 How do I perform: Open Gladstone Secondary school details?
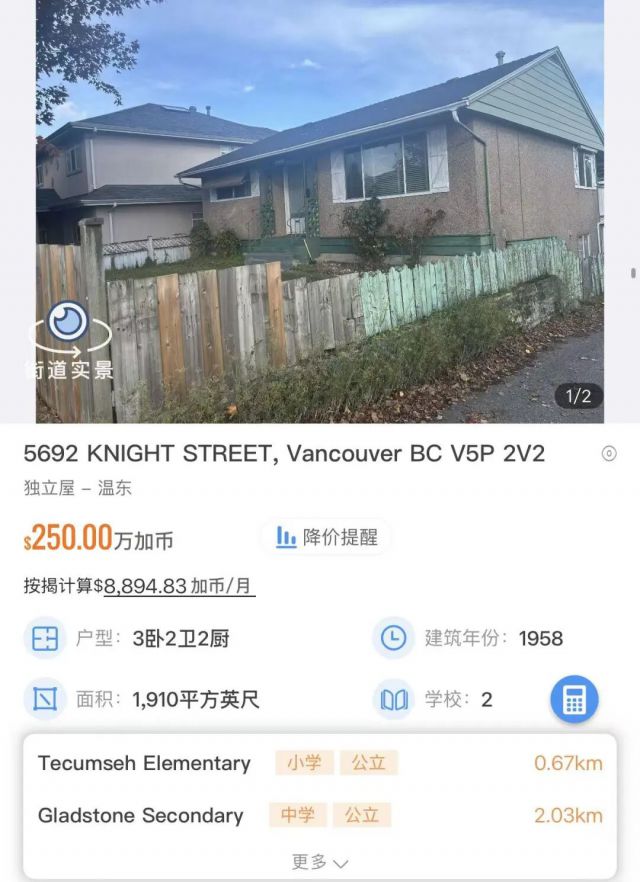click(140, 815)
